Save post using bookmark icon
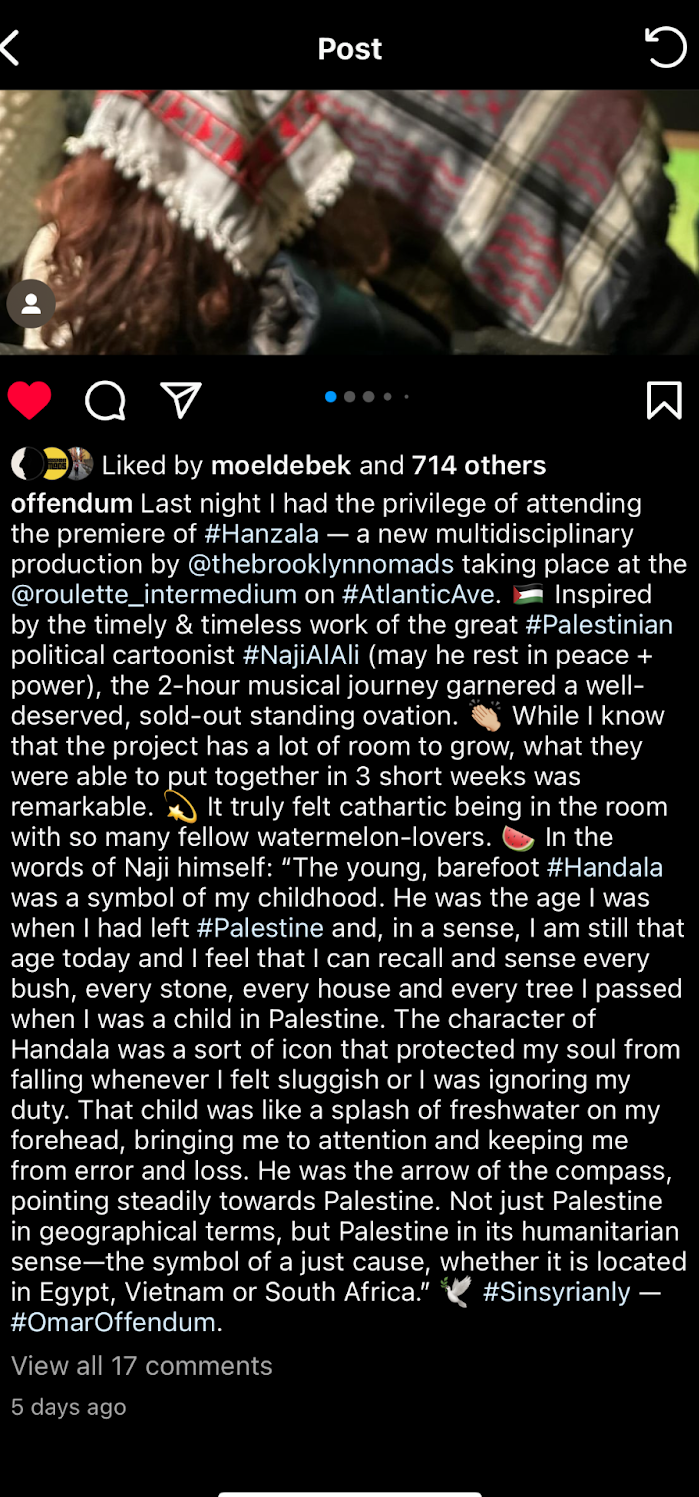699x1497 pixels. click(x=664, y=400)
